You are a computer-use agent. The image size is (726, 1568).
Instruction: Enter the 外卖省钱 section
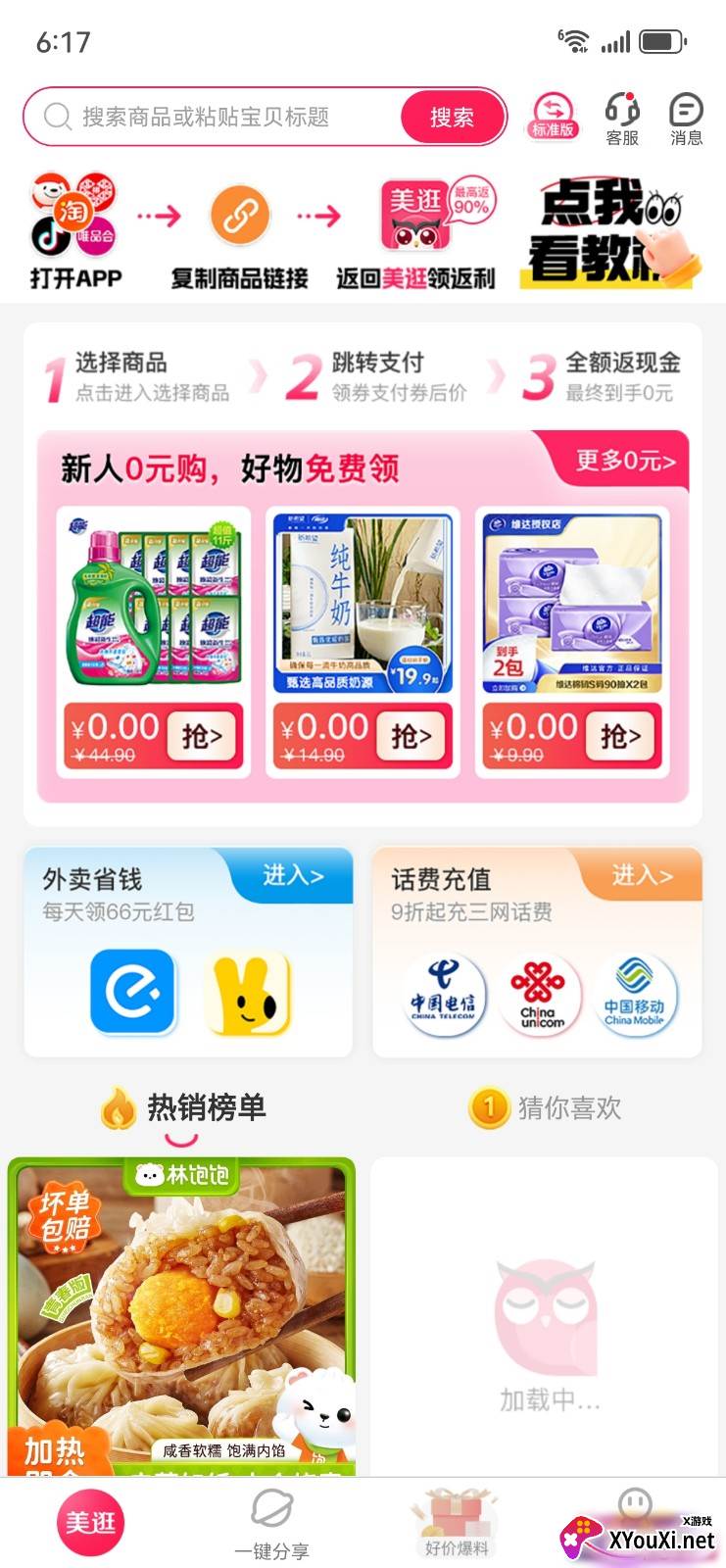click(x=293, y=875)
